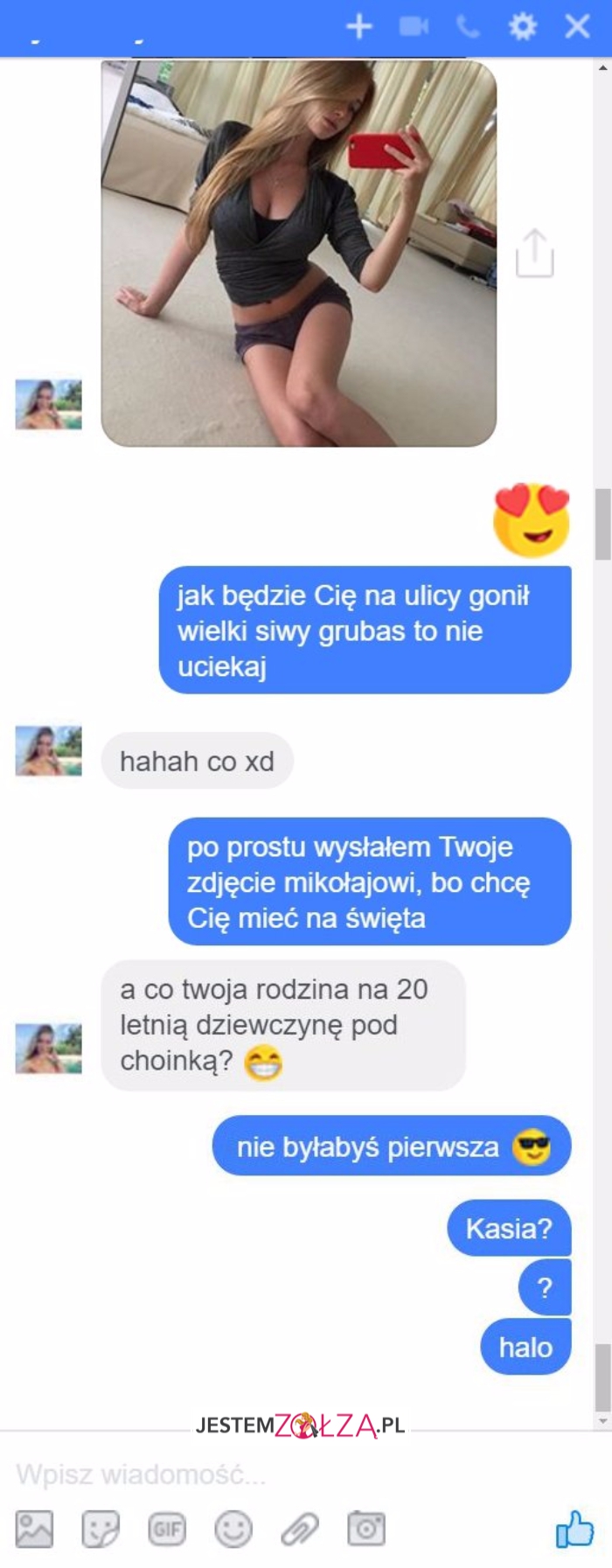Attach a picture from gallery
This screenshot has height=1568, width=612.
[x=35, y=1530]
